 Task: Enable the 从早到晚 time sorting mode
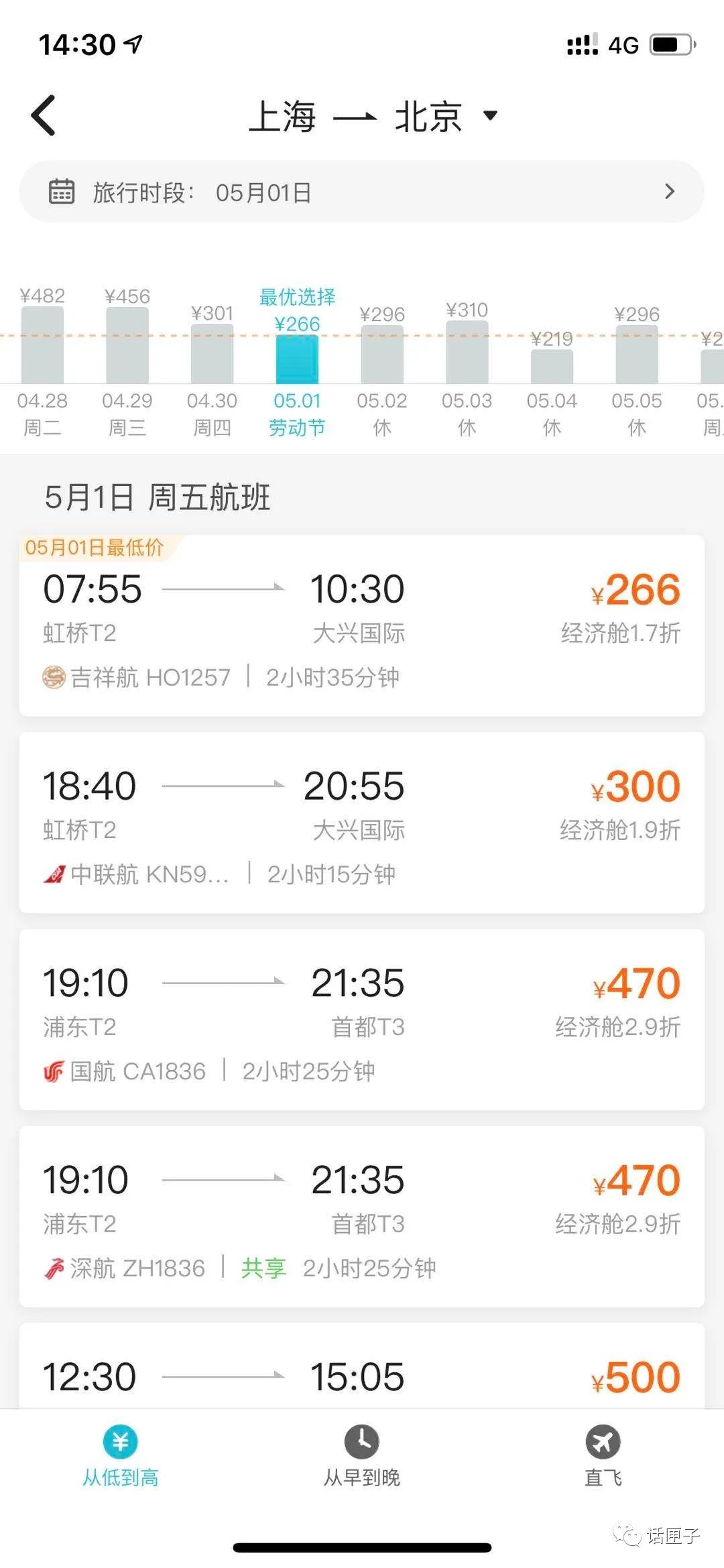[x=361, y=1461]
